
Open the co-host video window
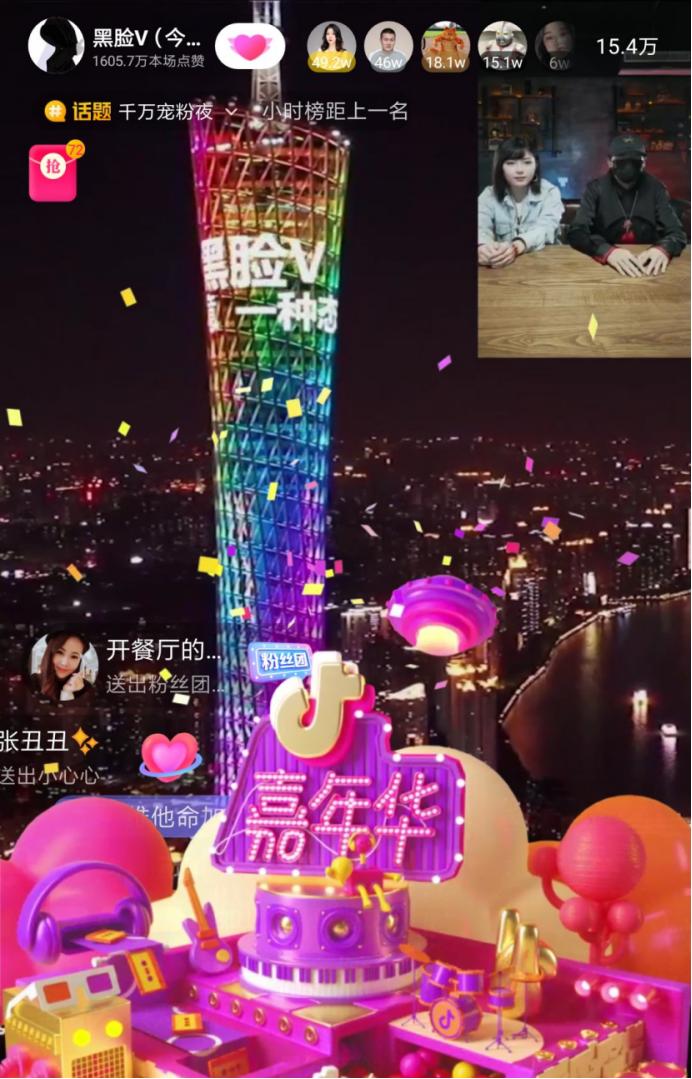582,215
